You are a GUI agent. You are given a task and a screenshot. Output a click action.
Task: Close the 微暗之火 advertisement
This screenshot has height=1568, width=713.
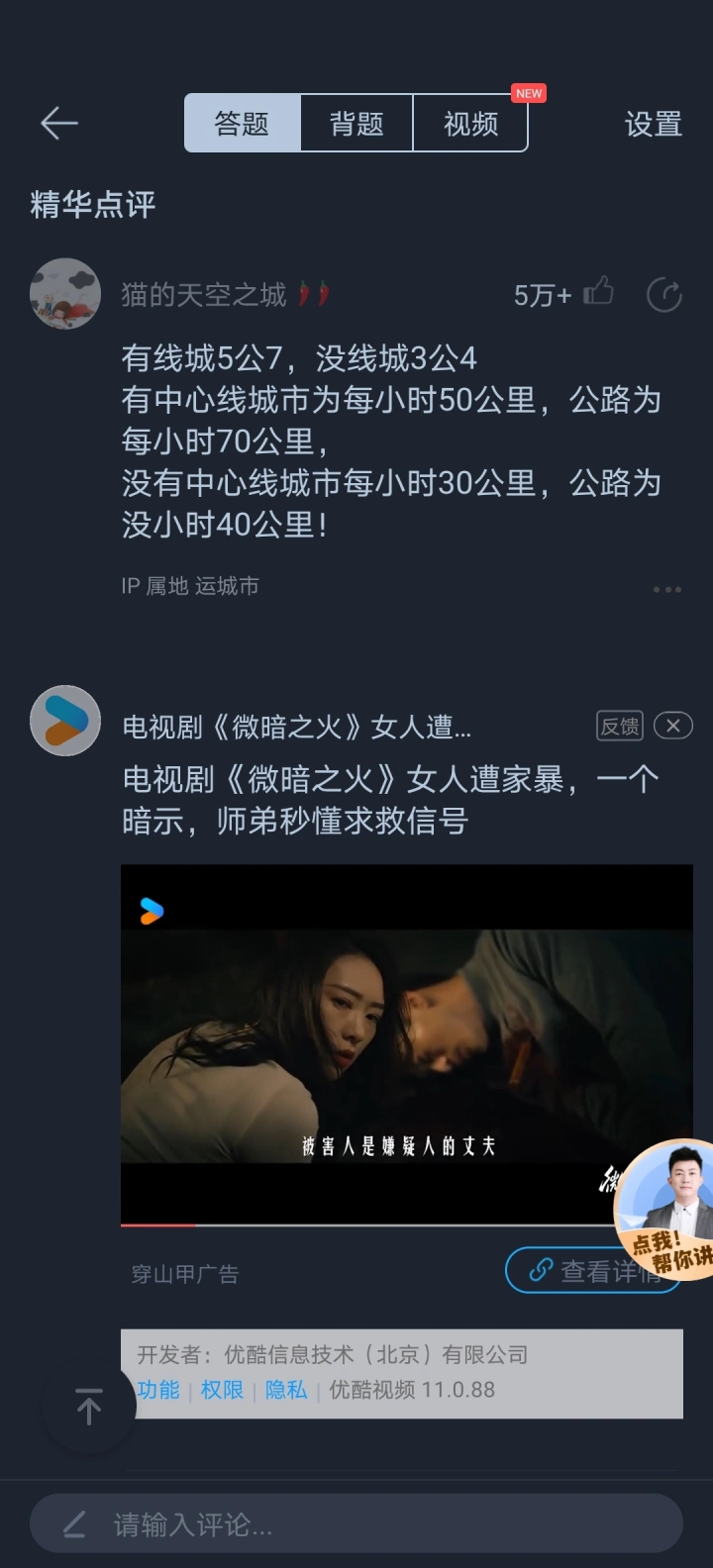tap(673, 727)
